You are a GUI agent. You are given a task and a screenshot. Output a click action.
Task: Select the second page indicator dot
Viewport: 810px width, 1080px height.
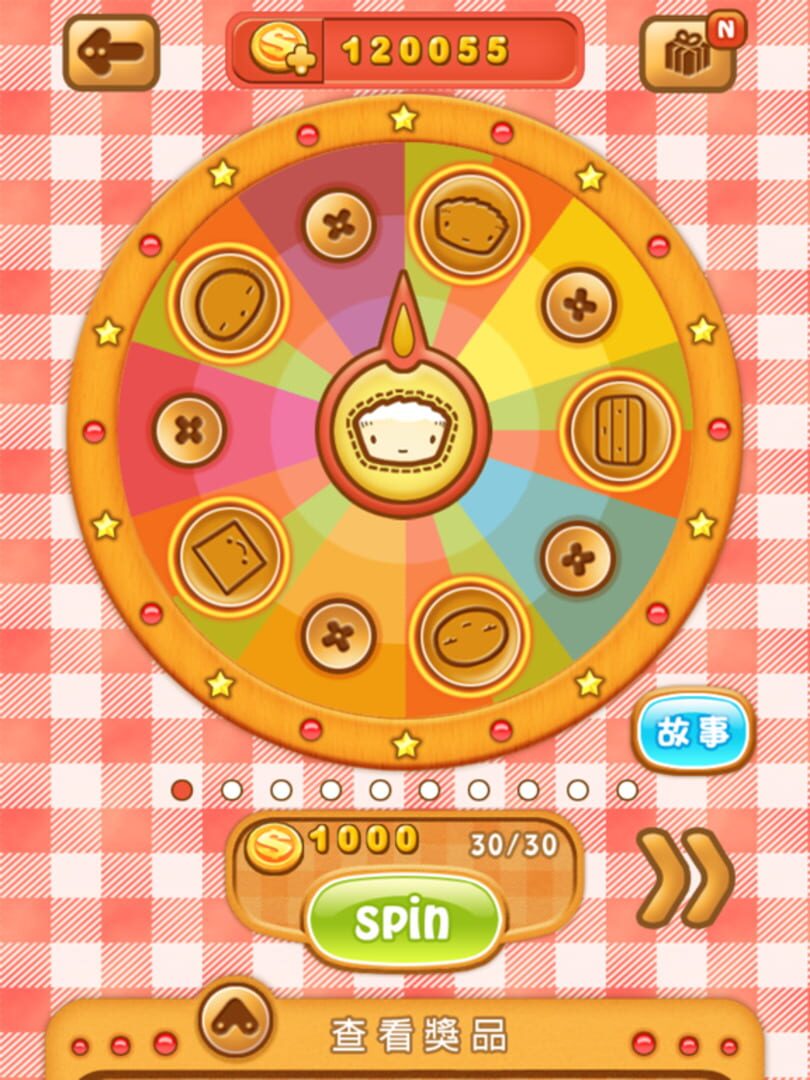click(232, 790)
